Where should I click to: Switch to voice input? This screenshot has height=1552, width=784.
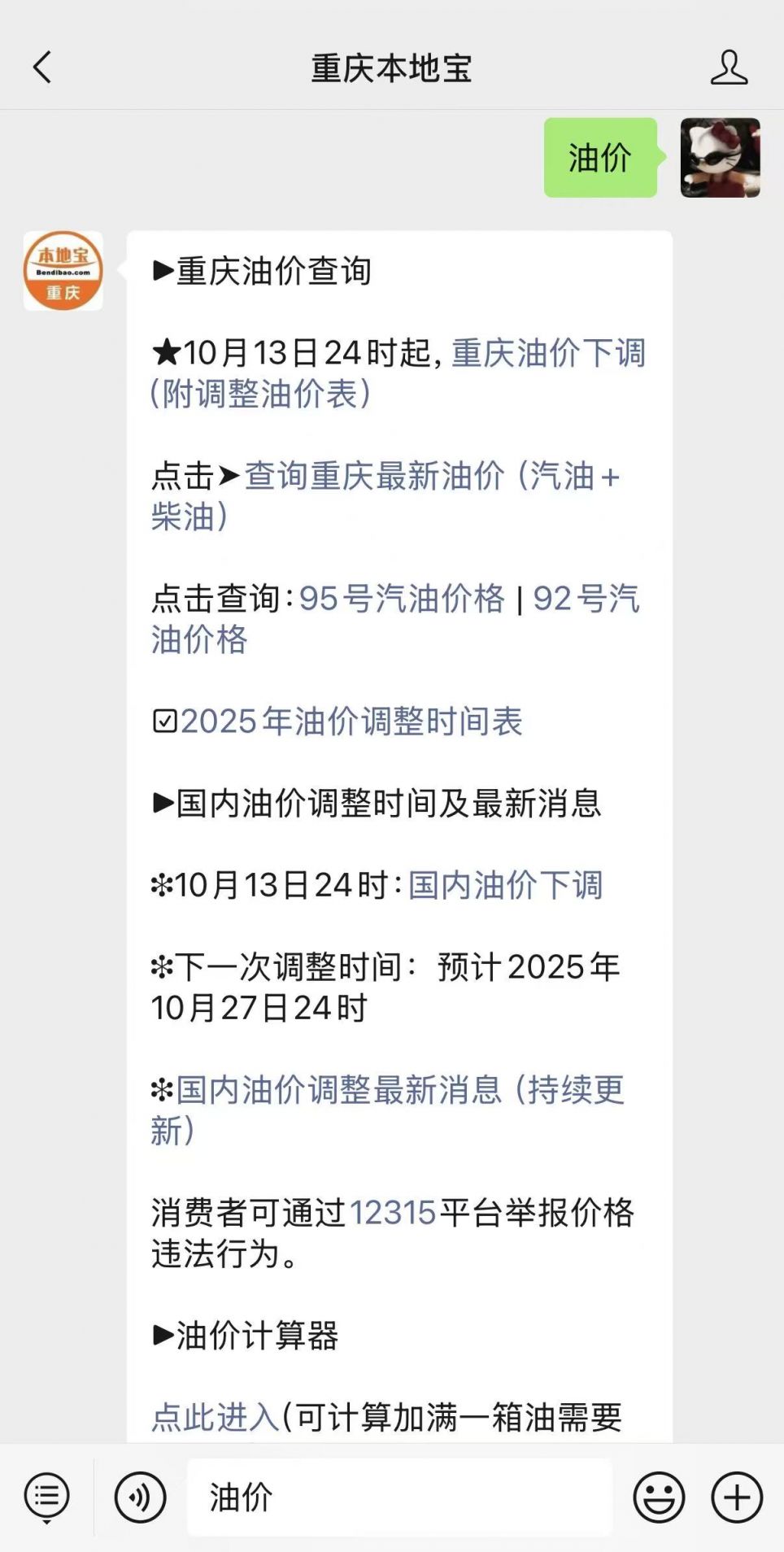pos(140,1498)
